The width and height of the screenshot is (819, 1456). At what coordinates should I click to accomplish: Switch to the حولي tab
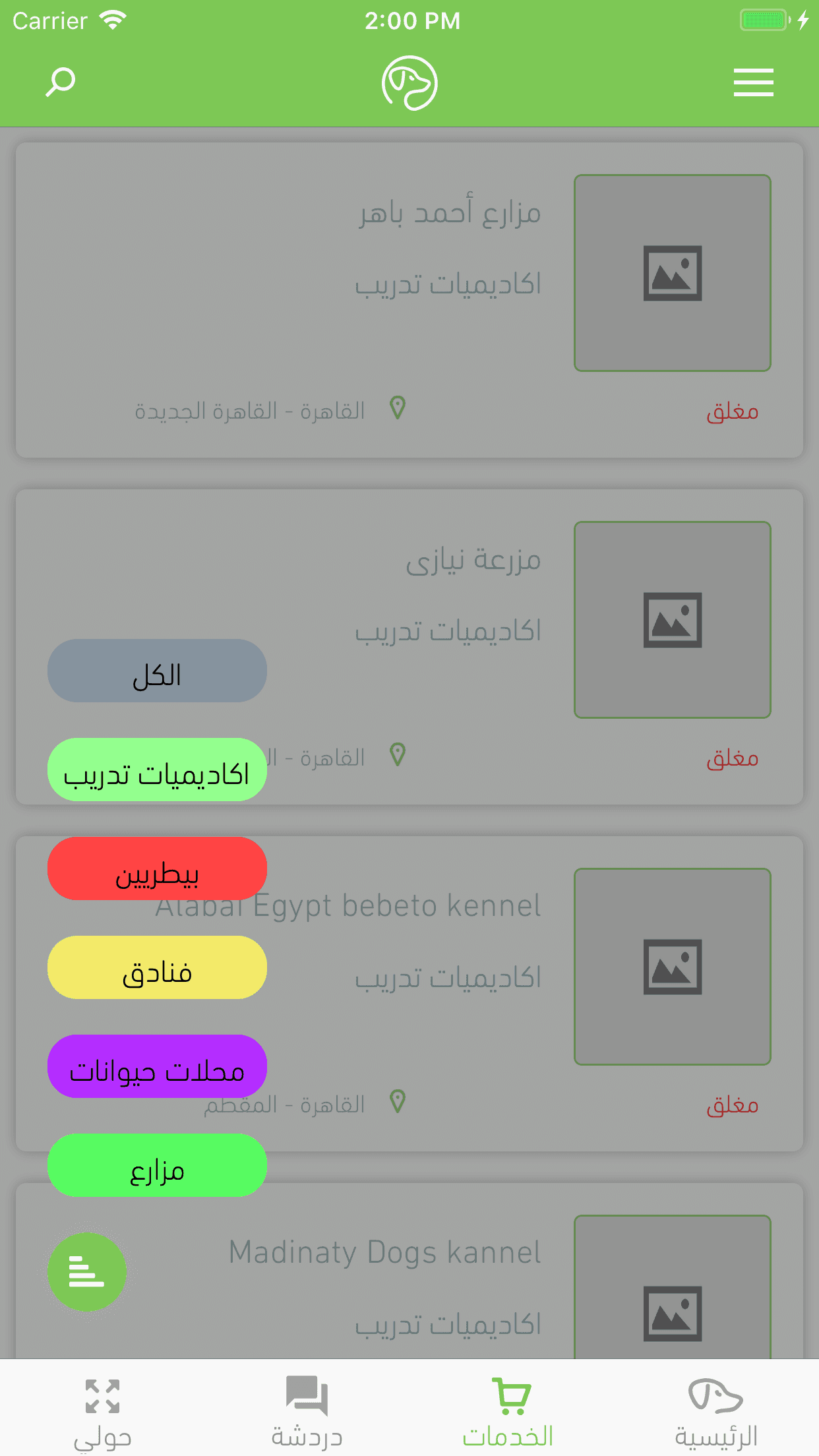[103, 1411]
